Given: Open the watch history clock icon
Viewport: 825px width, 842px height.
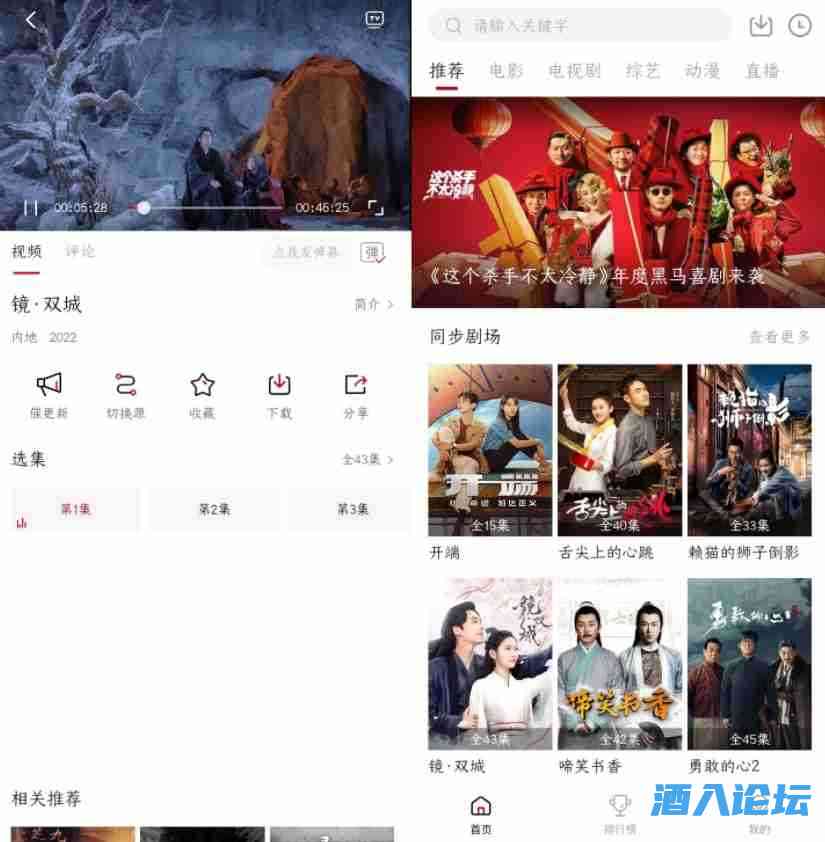Looking at the screenshot, I should (x=799, y=26).
